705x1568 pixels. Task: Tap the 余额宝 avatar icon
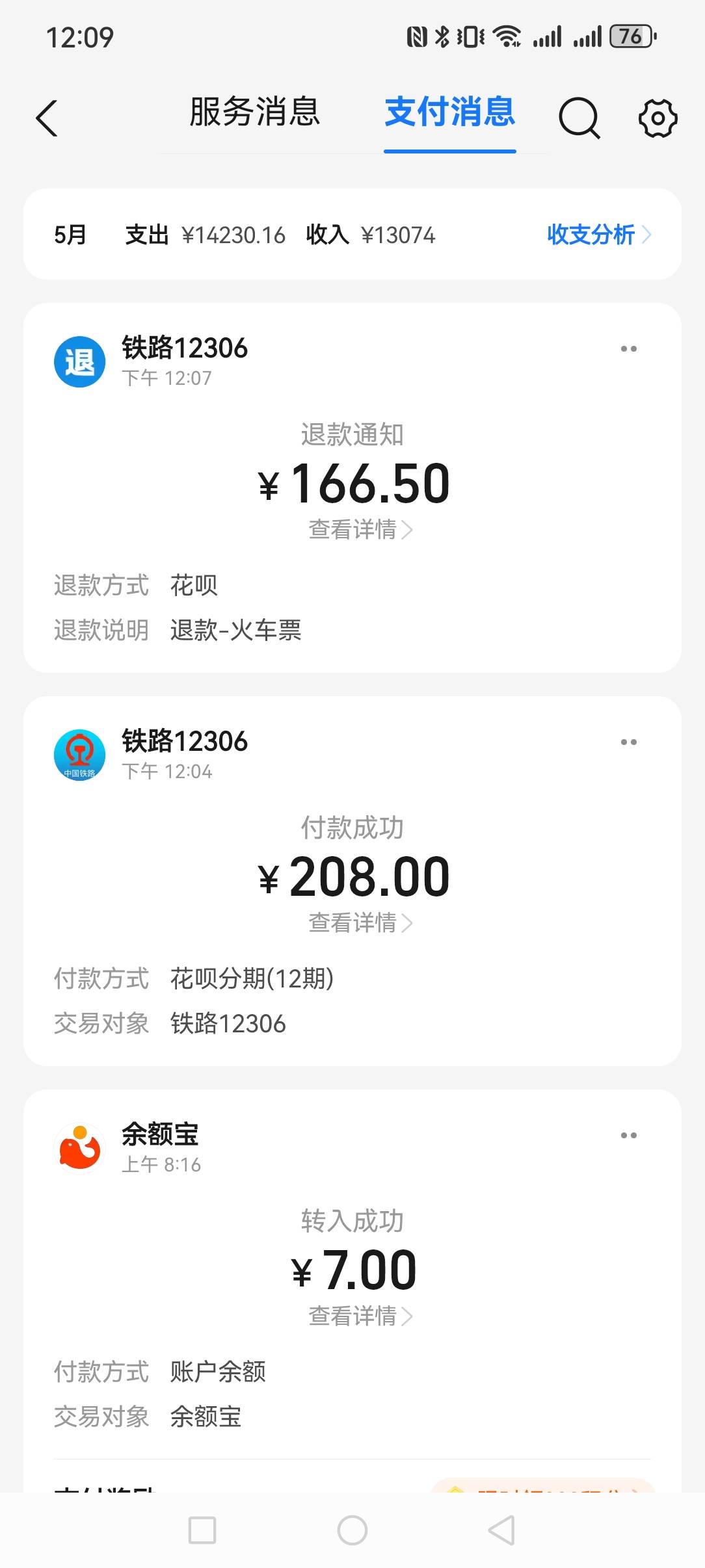pos(79,1148)
